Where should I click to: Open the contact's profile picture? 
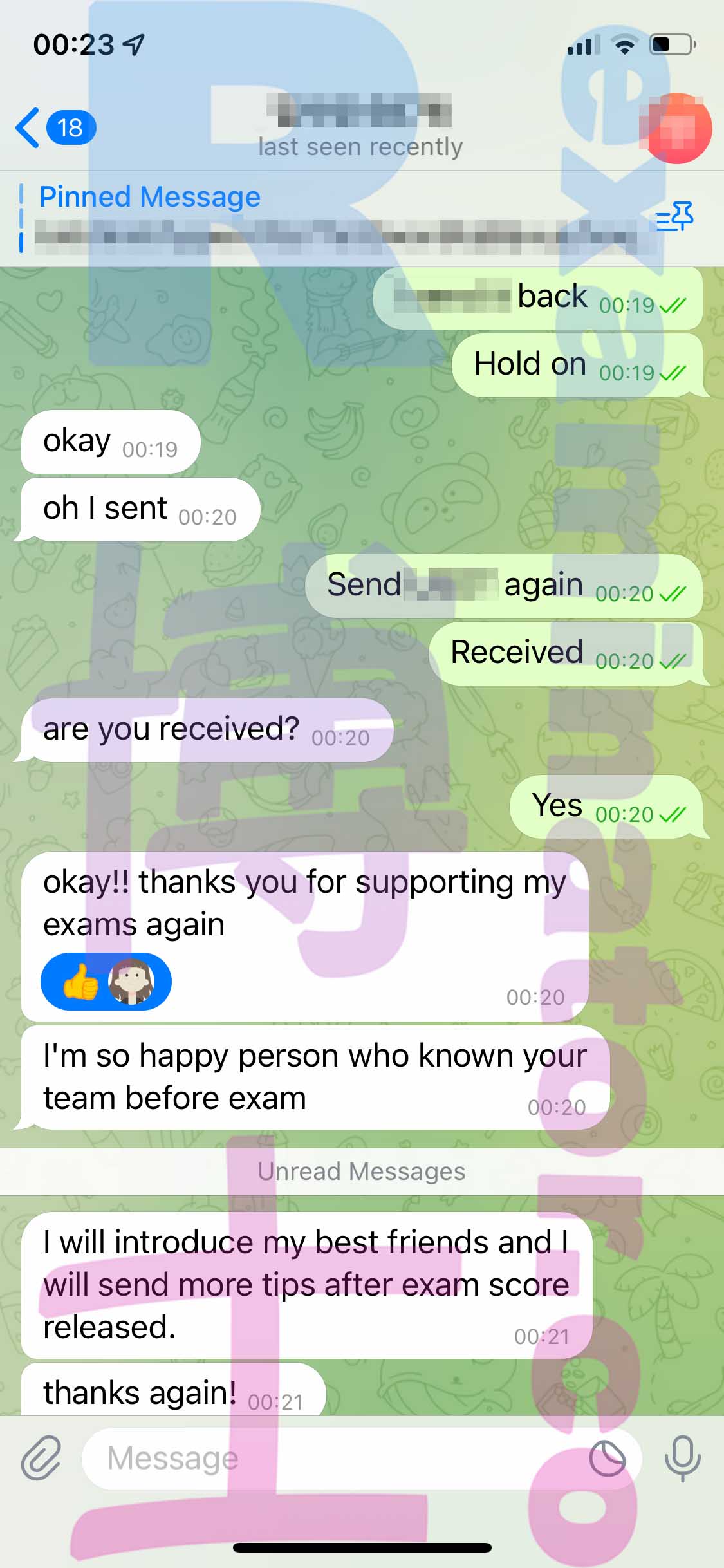[x=676, y=128]
